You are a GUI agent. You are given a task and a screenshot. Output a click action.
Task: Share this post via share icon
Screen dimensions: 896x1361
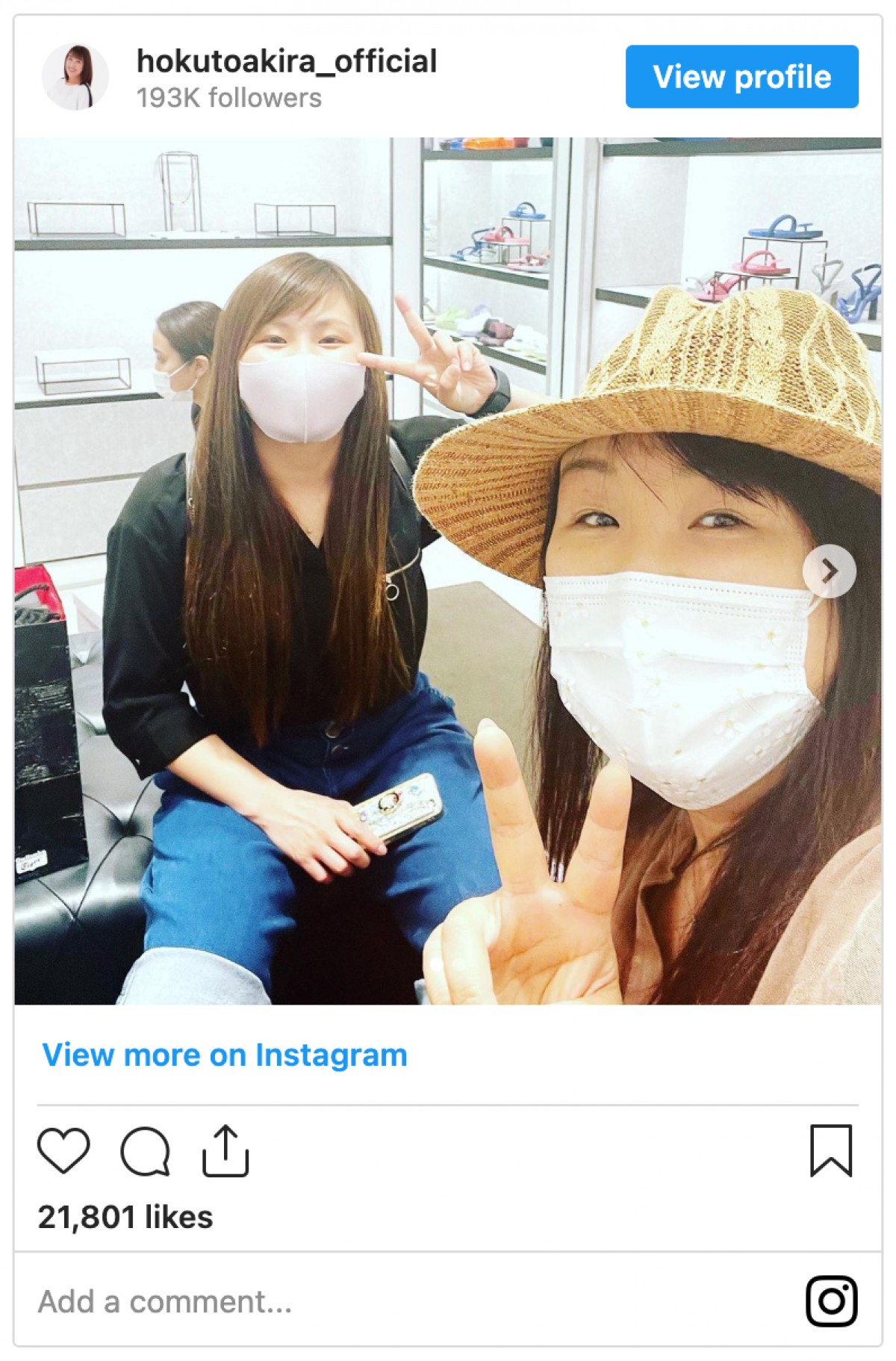225,1150
